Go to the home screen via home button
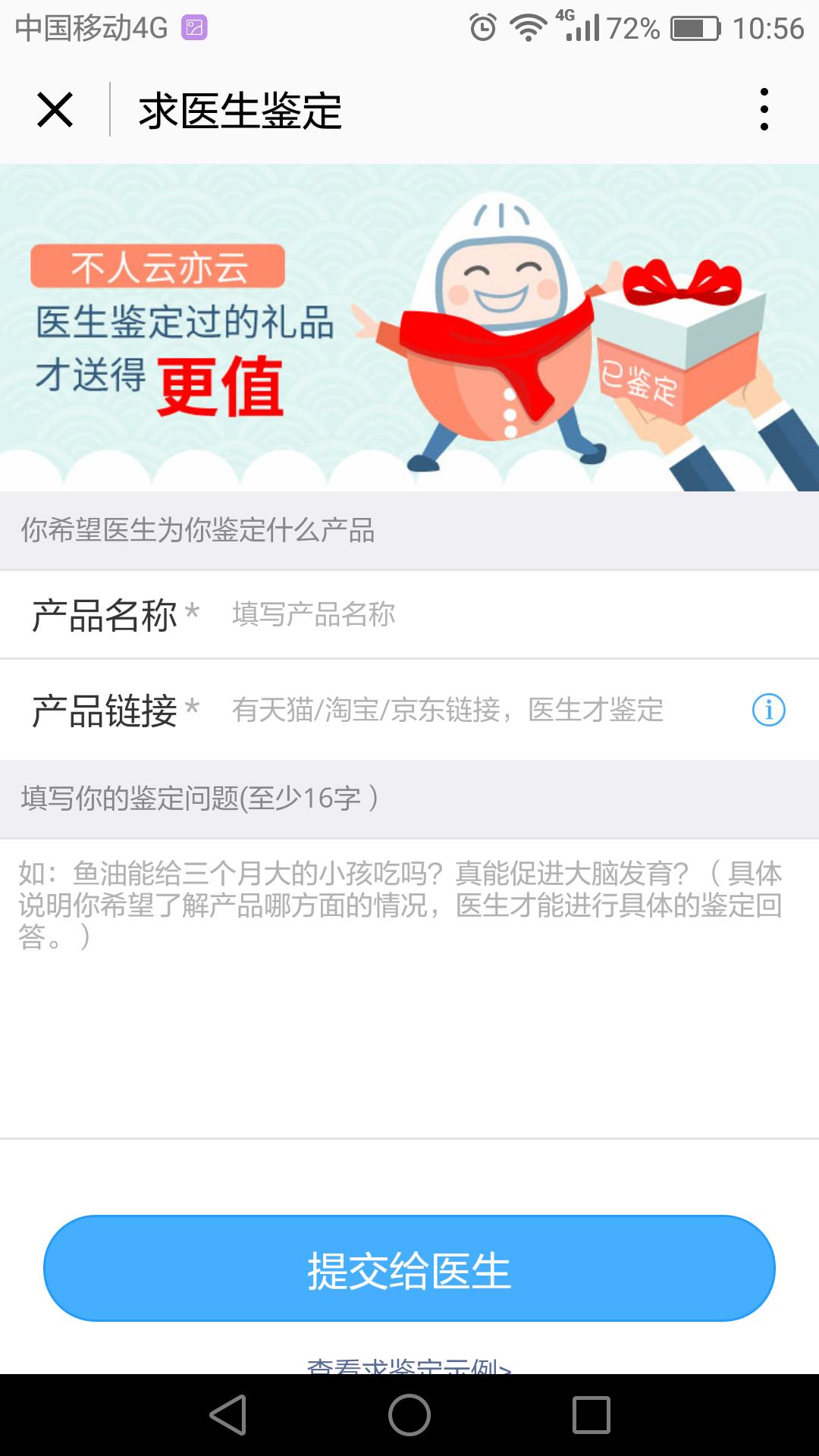Screen dimensions: 819x1456 (x=409, y=1415)
